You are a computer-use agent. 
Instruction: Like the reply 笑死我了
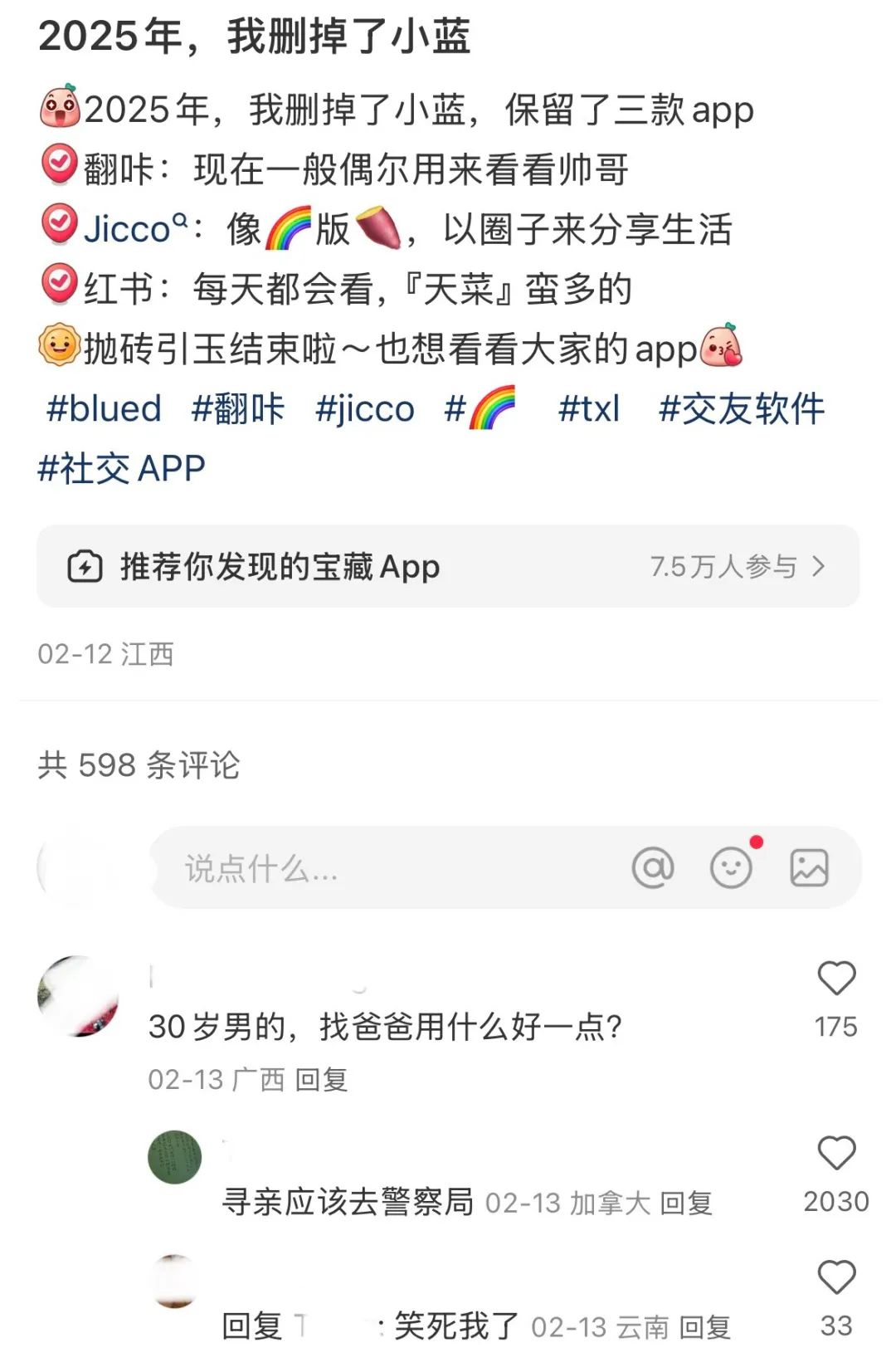(836, 1278)
